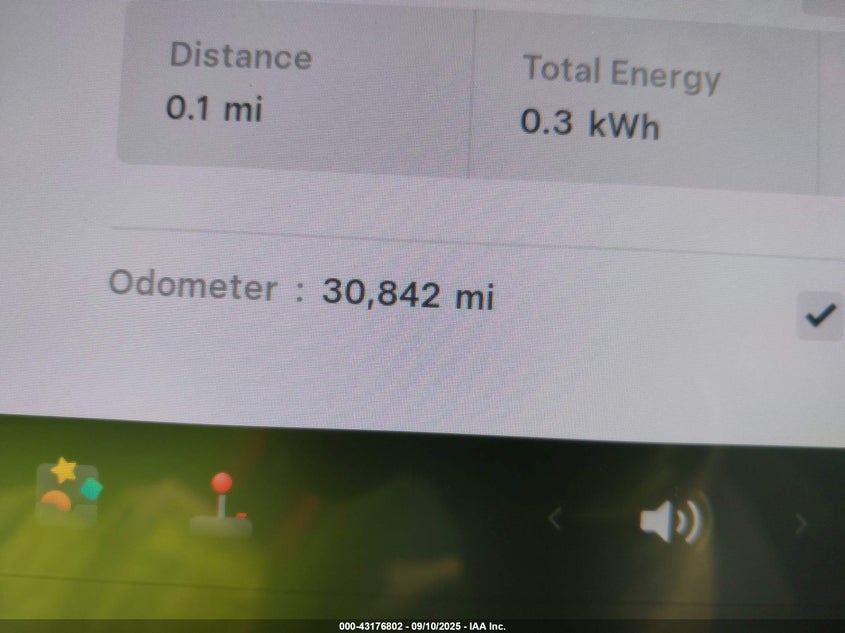Raise volume with the right chevron
The height and width of the screenshot is (633, 845).
point(800,523)
